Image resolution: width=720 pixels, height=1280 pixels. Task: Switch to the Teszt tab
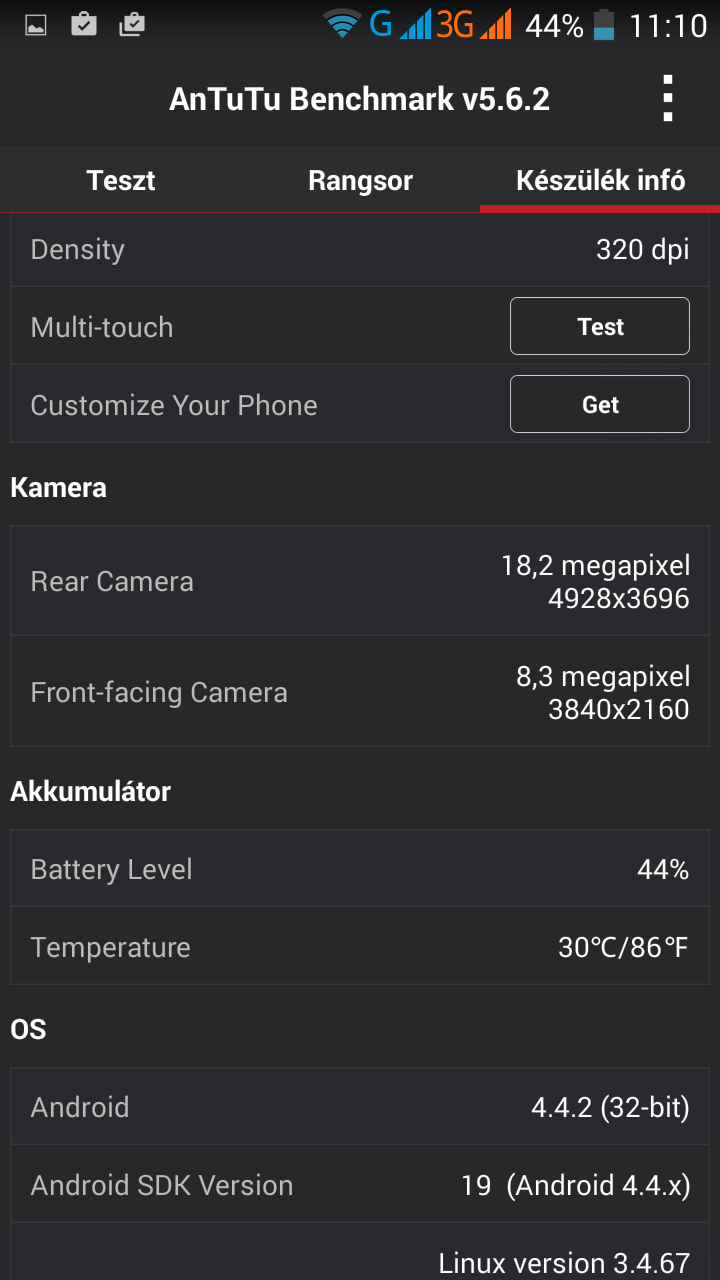[121, 181]
